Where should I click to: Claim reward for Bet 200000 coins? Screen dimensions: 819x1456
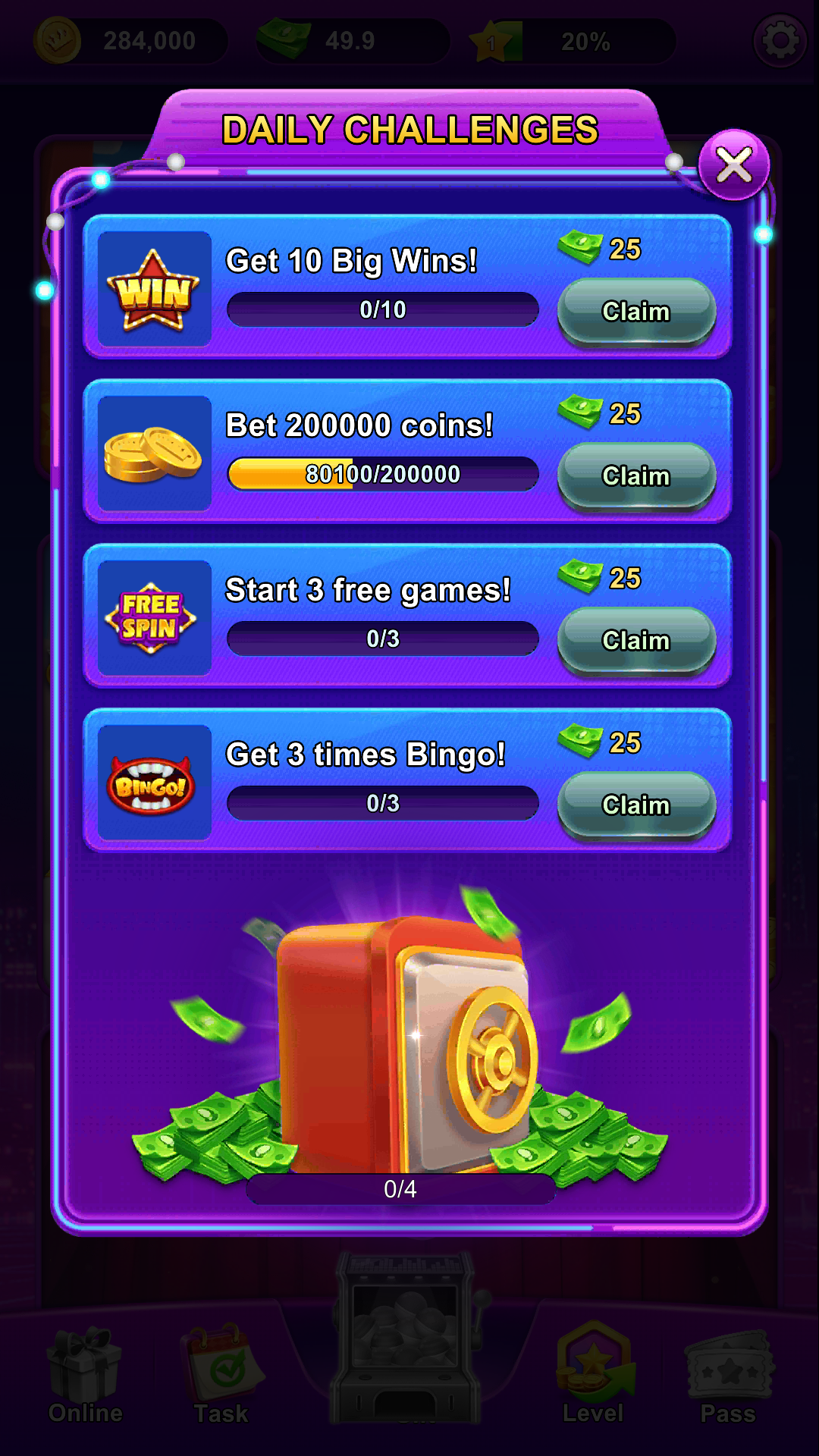(x=636, y=476)
